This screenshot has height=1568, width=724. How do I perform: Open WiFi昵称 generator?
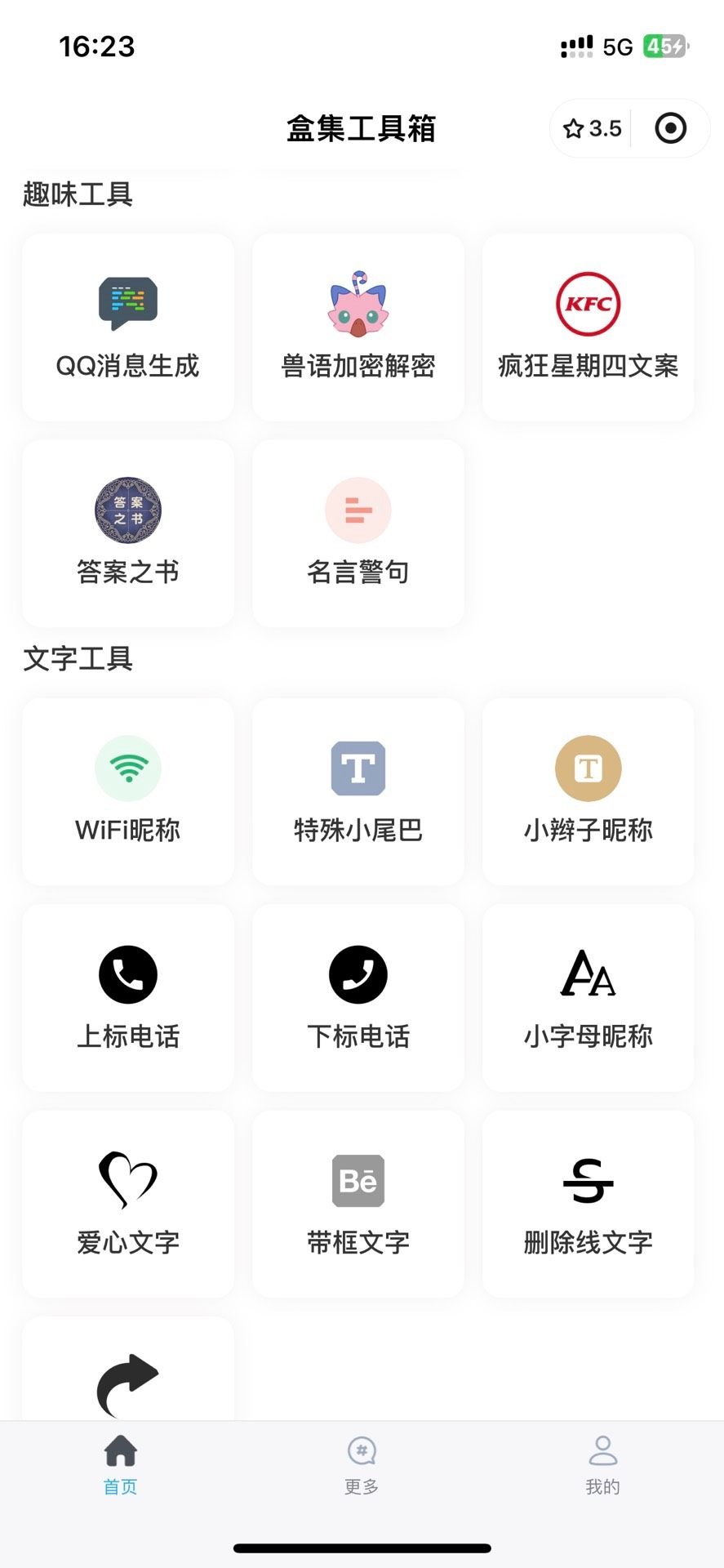[x=128, y=791]
